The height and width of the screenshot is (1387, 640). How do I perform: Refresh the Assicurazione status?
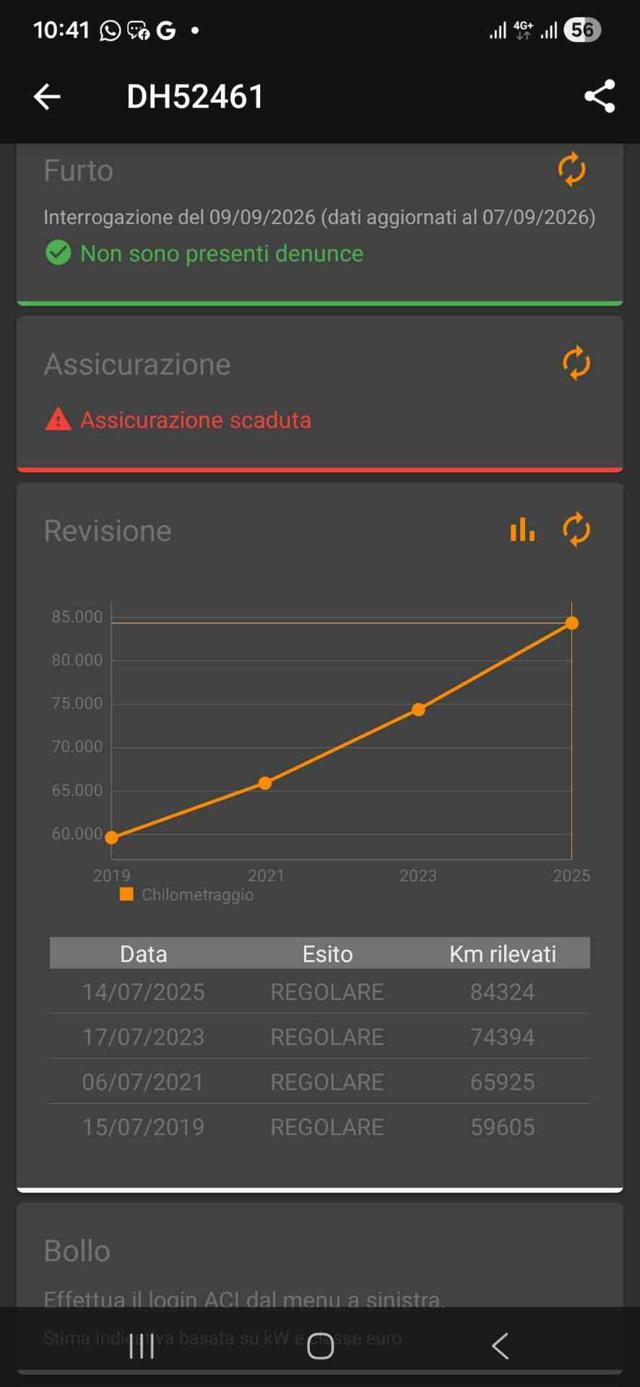pyautogui.click(x=576, y=363)
